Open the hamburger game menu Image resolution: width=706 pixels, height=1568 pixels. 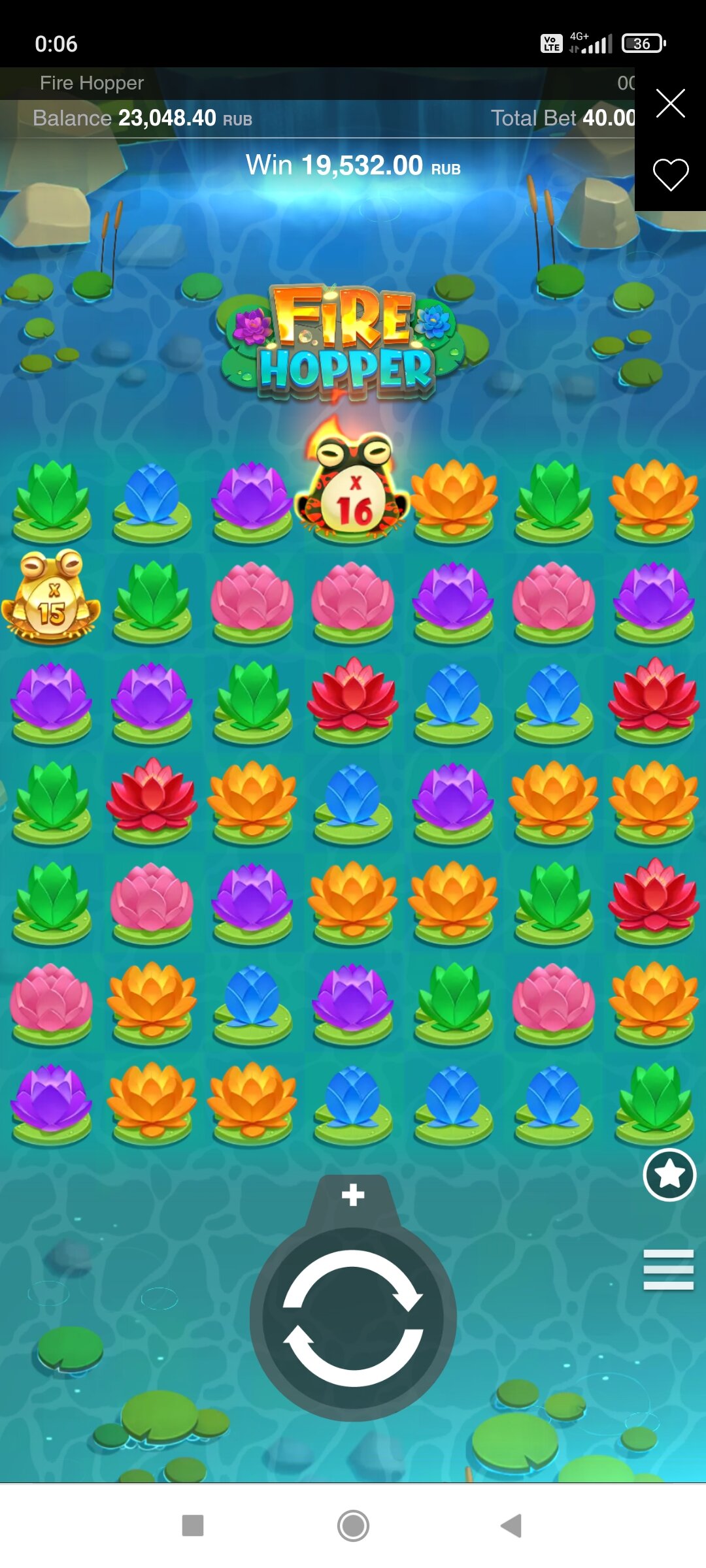tap(668, 1269)
